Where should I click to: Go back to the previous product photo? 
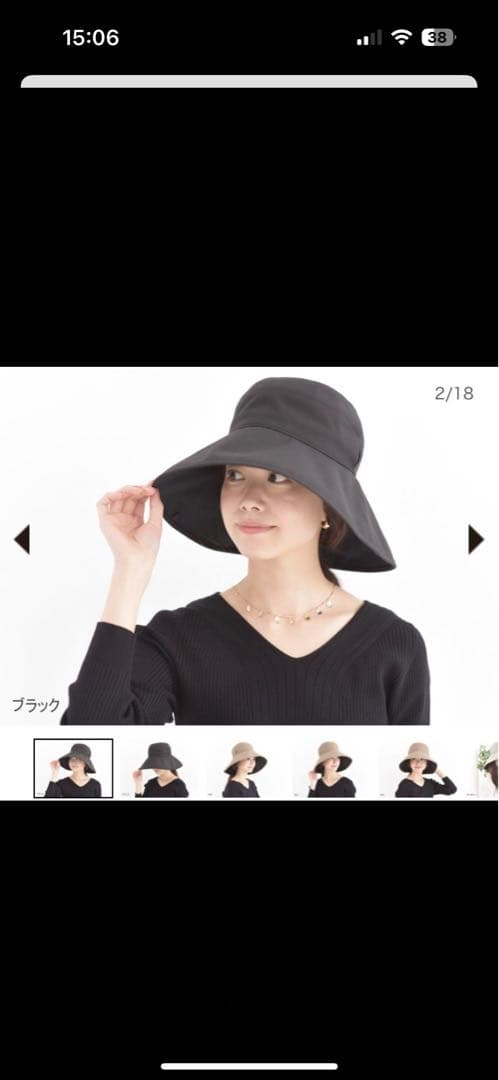21,539
